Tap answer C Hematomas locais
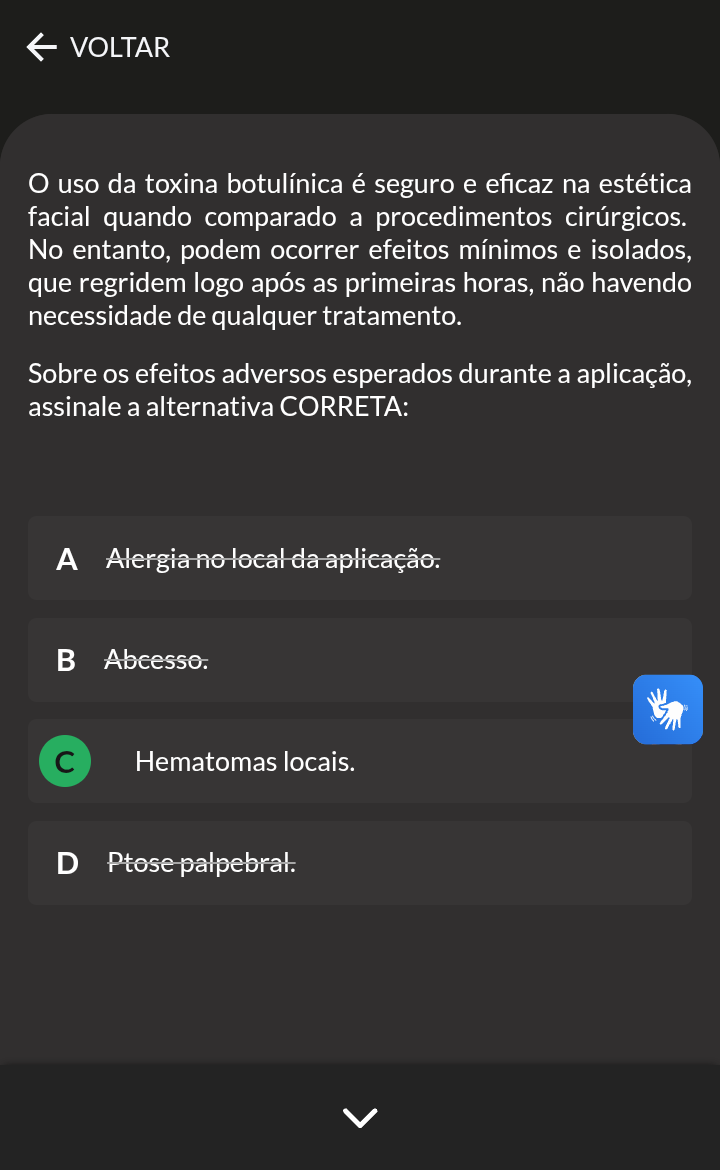Image resolution: width=720 pixels, height=1170 pixels. click(x=360, y=761)
